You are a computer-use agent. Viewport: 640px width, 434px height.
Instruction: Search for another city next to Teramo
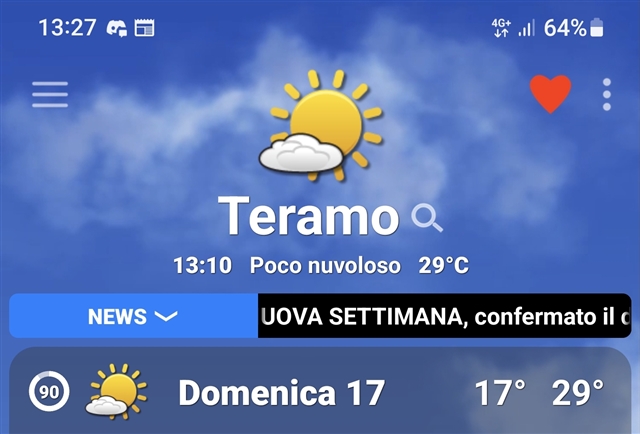(427, 217)
